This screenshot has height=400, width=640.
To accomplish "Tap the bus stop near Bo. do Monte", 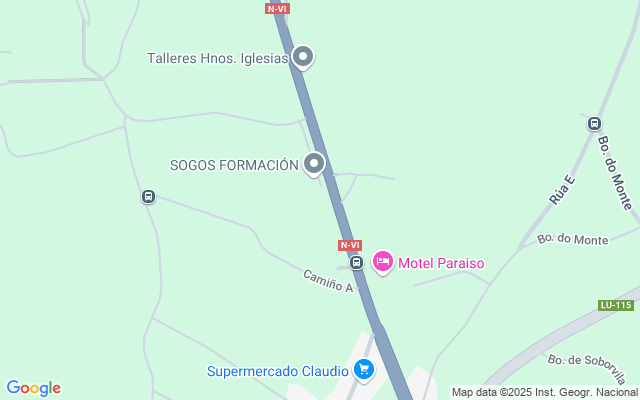I will click(x=594, y=124).
